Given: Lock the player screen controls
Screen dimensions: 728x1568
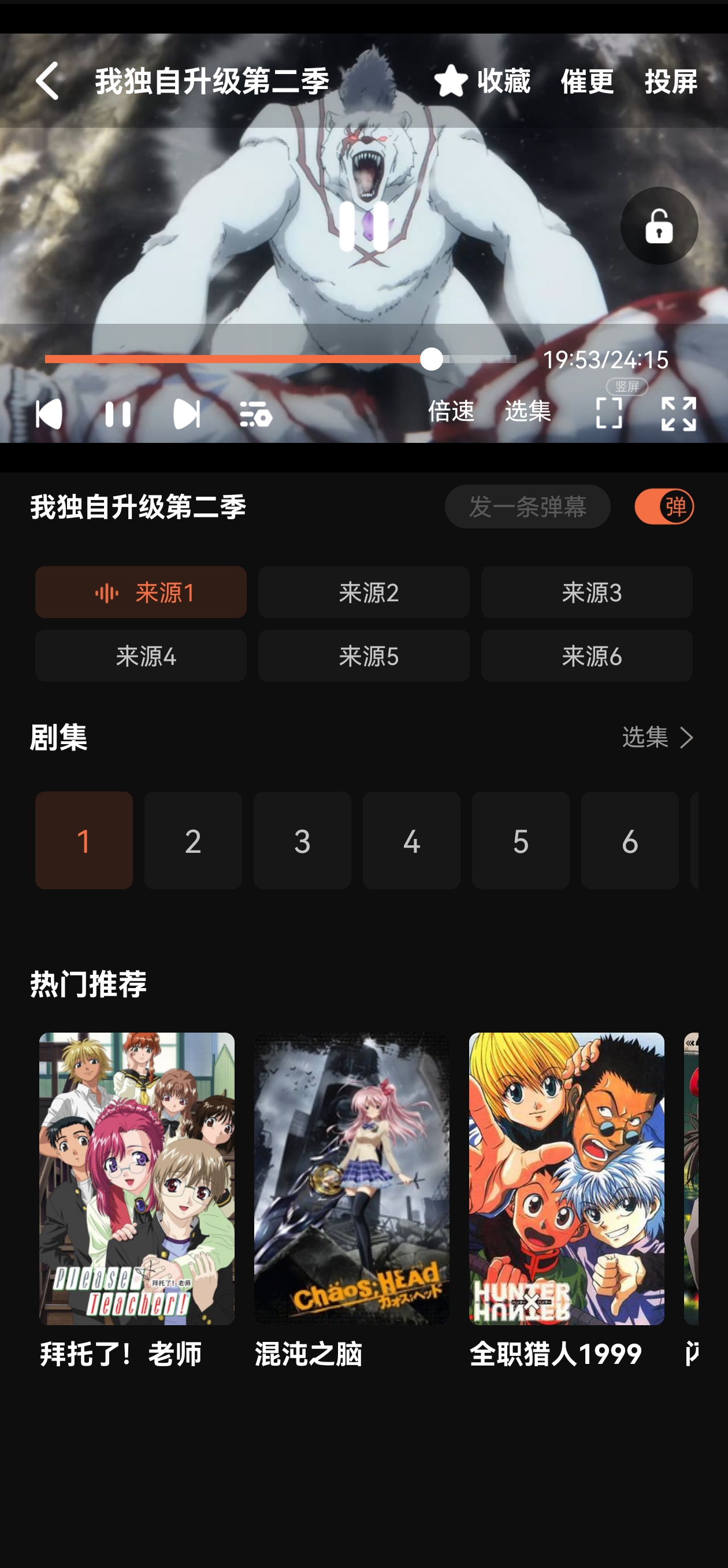Looking at the screenshot, I should click(x=659, y=226).
